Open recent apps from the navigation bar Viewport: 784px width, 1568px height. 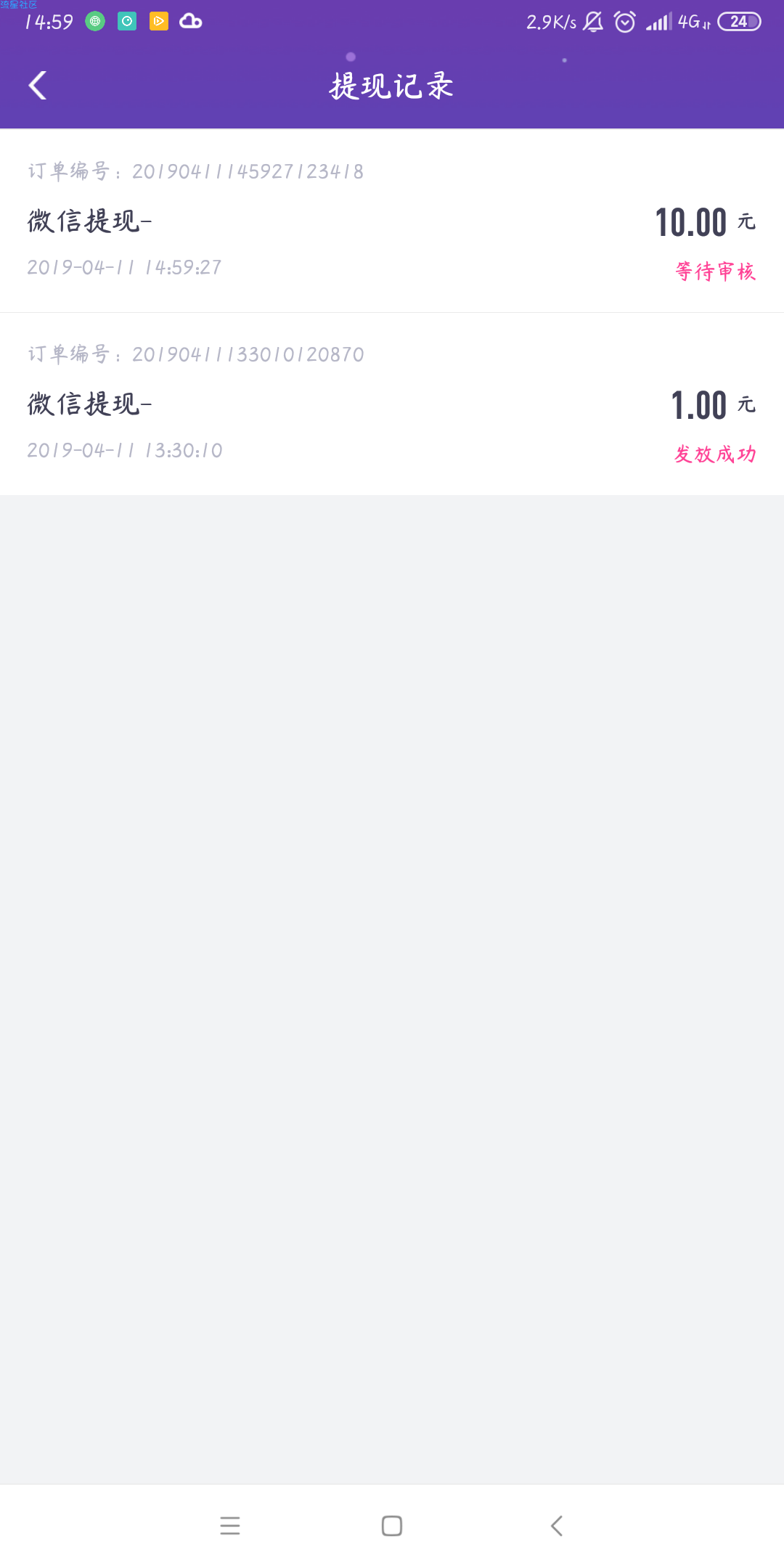point(230,1526)
